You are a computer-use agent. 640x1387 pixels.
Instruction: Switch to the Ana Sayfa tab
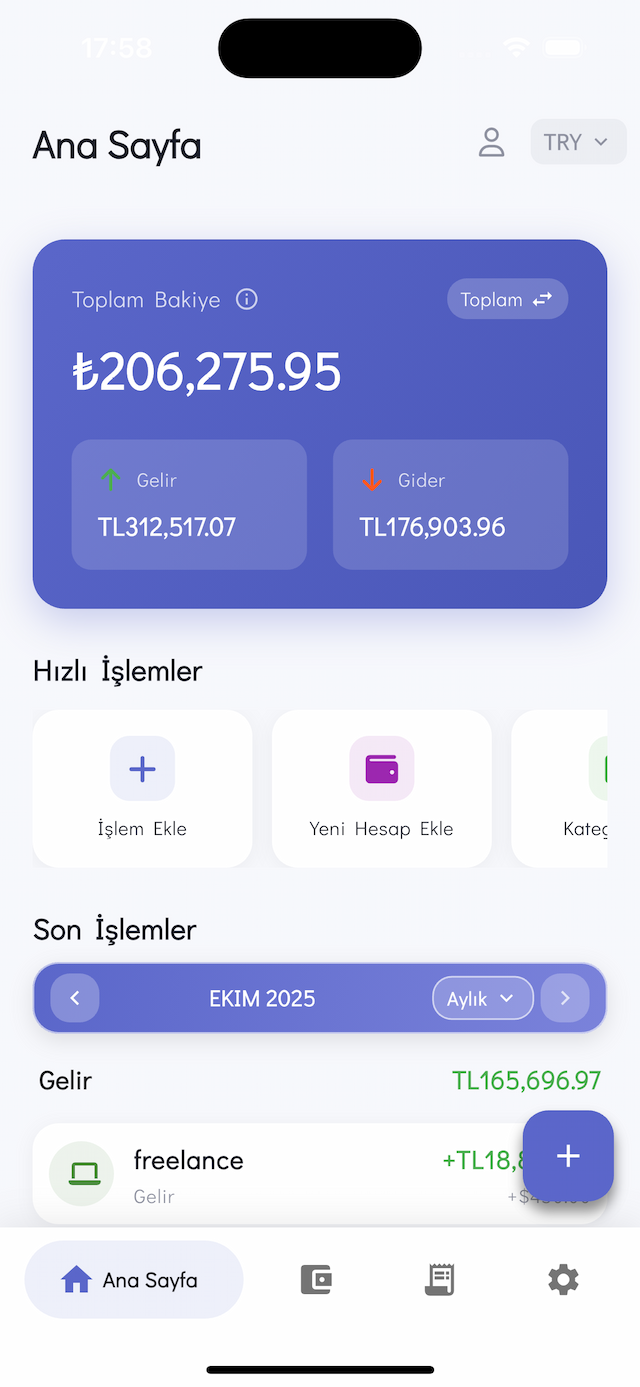(134, 1279)
